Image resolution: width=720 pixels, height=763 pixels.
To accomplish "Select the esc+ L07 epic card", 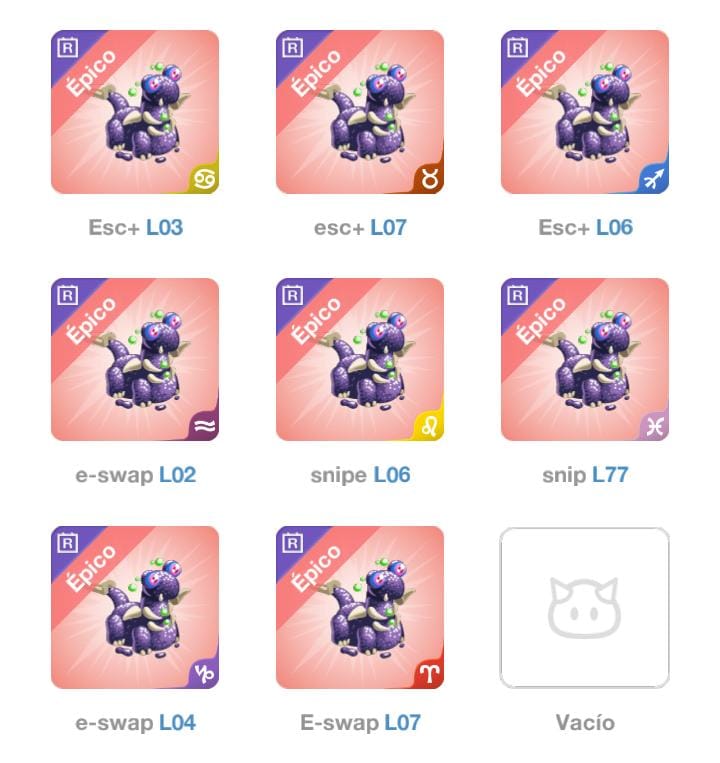I will pos(360,112).
